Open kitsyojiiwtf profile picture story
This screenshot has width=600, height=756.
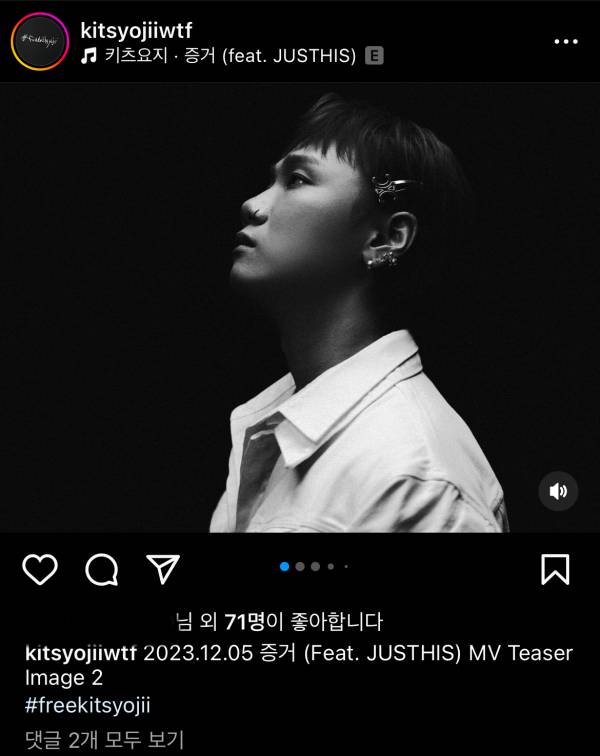[40, 41]
